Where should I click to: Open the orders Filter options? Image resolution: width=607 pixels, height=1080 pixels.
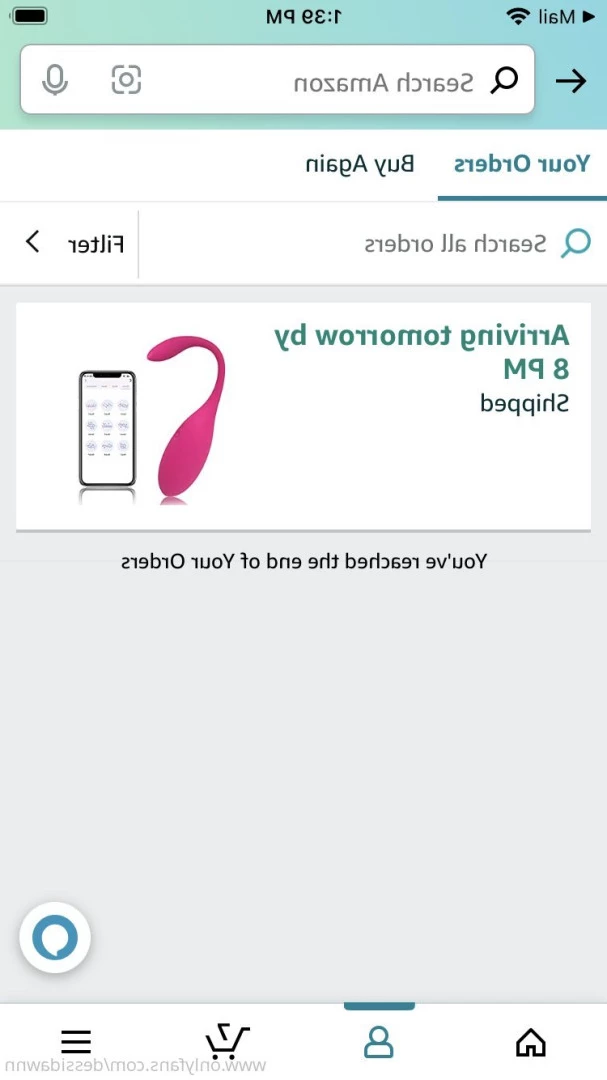75,244
